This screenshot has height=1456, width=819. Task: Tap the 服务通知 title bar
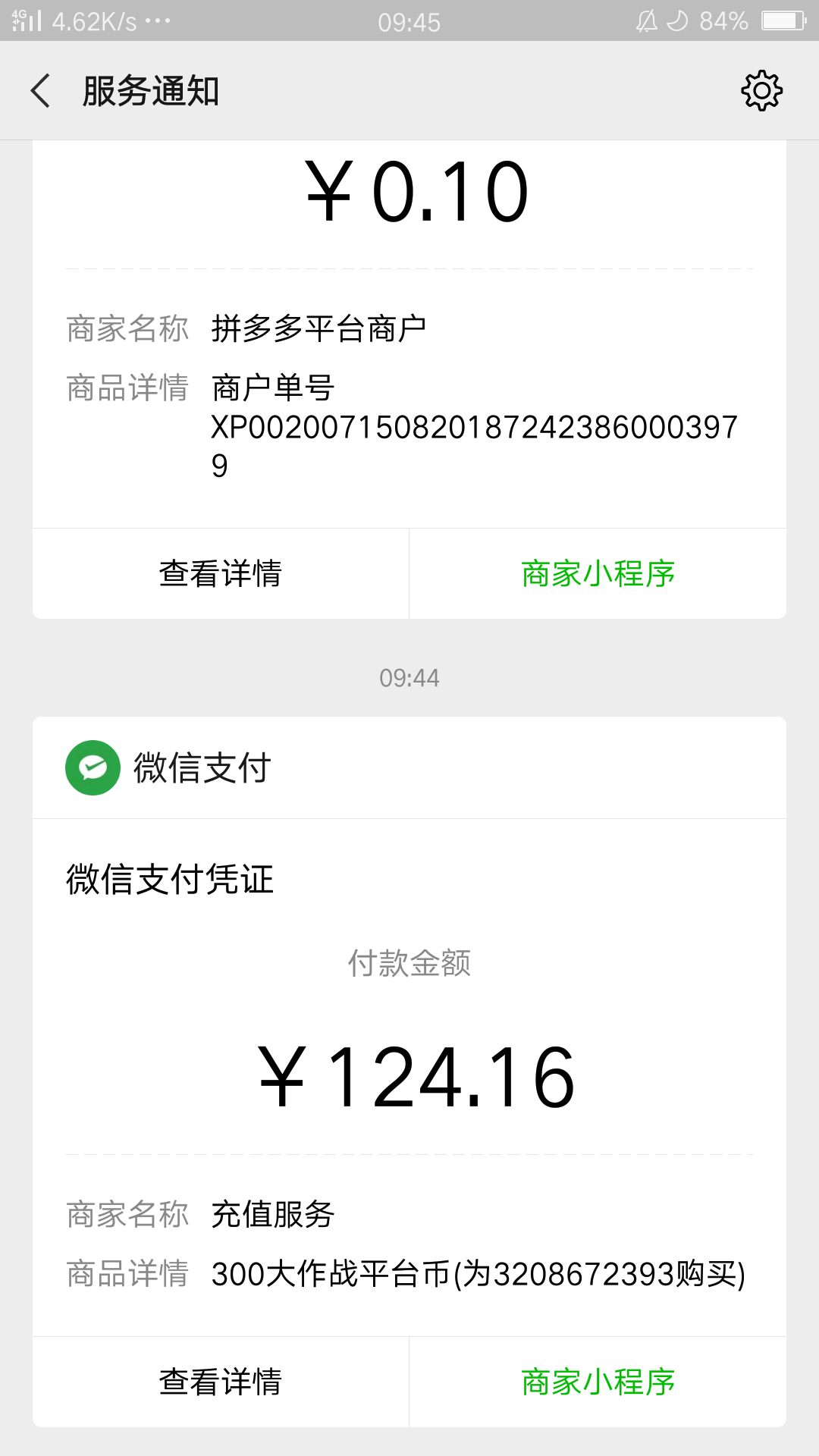[x=149, y=91]
